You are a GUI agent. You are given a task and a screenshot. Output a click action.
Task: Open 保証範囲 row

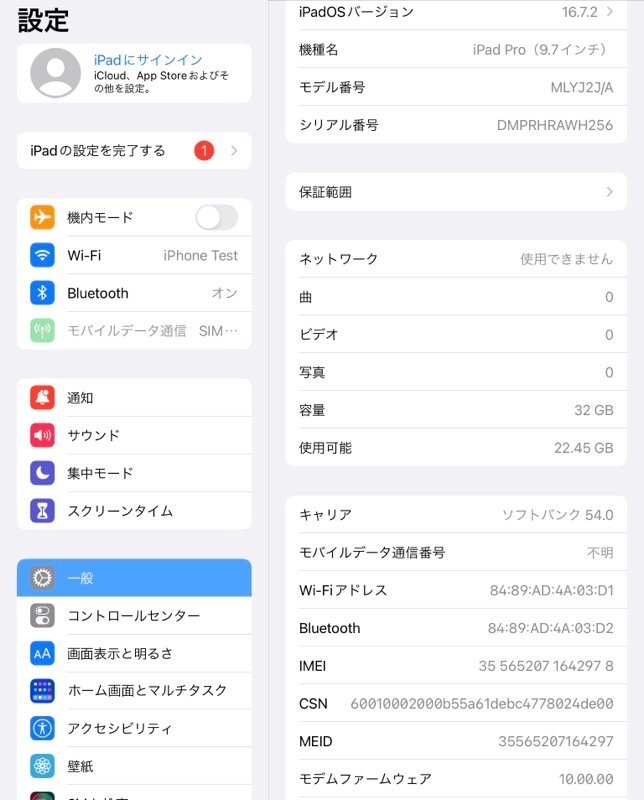pyautogui.click(x=456, y=191)
